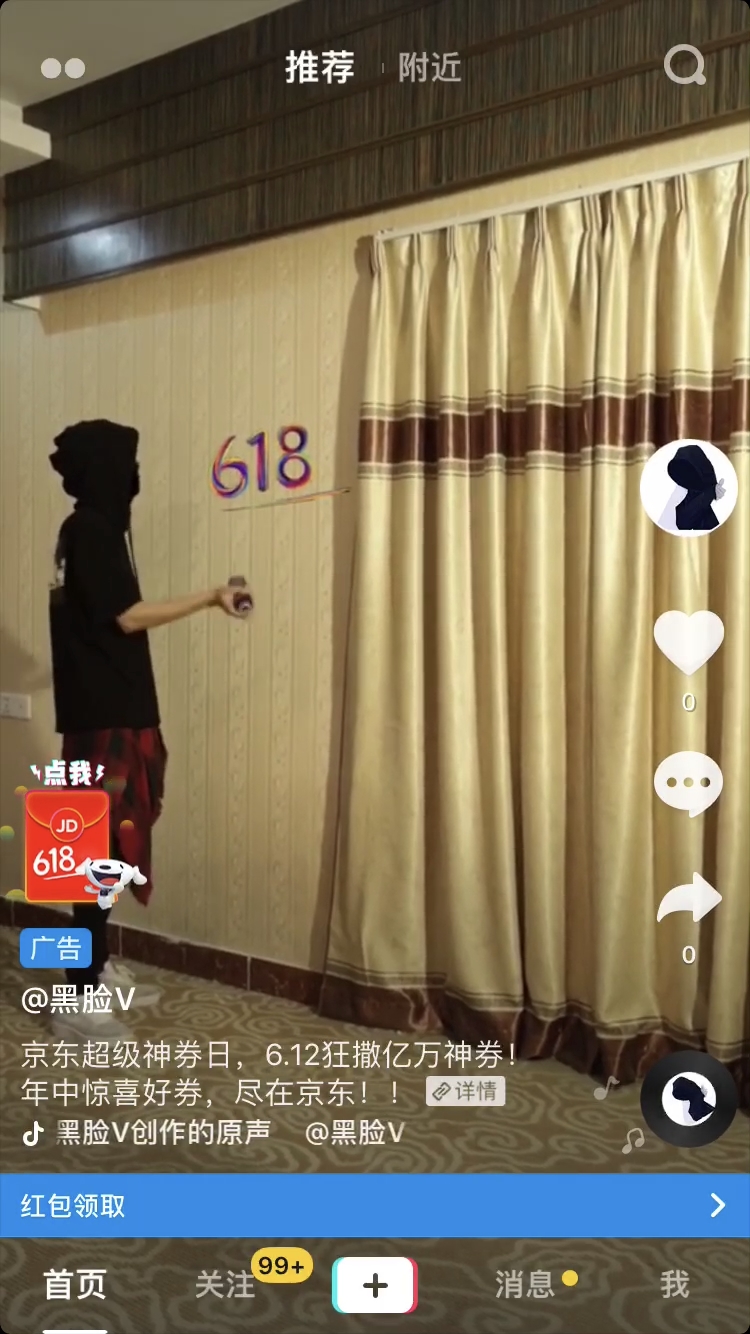Open the 消息 tab
Image resolution: width=750 pixels, height=1334 pixels.
coord(525,1285)
